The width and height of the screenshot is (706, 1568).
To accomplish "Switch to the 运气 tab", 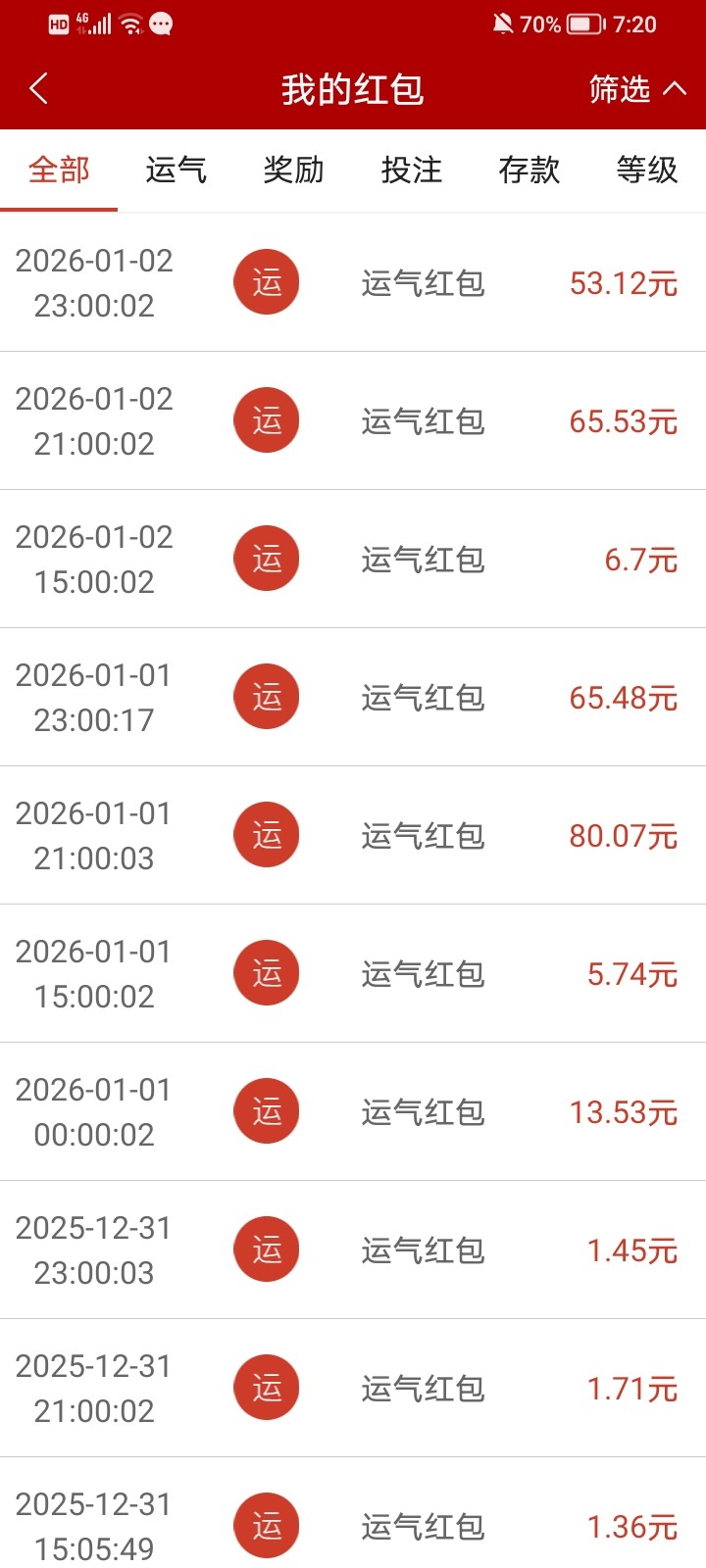I will (176, 171).
